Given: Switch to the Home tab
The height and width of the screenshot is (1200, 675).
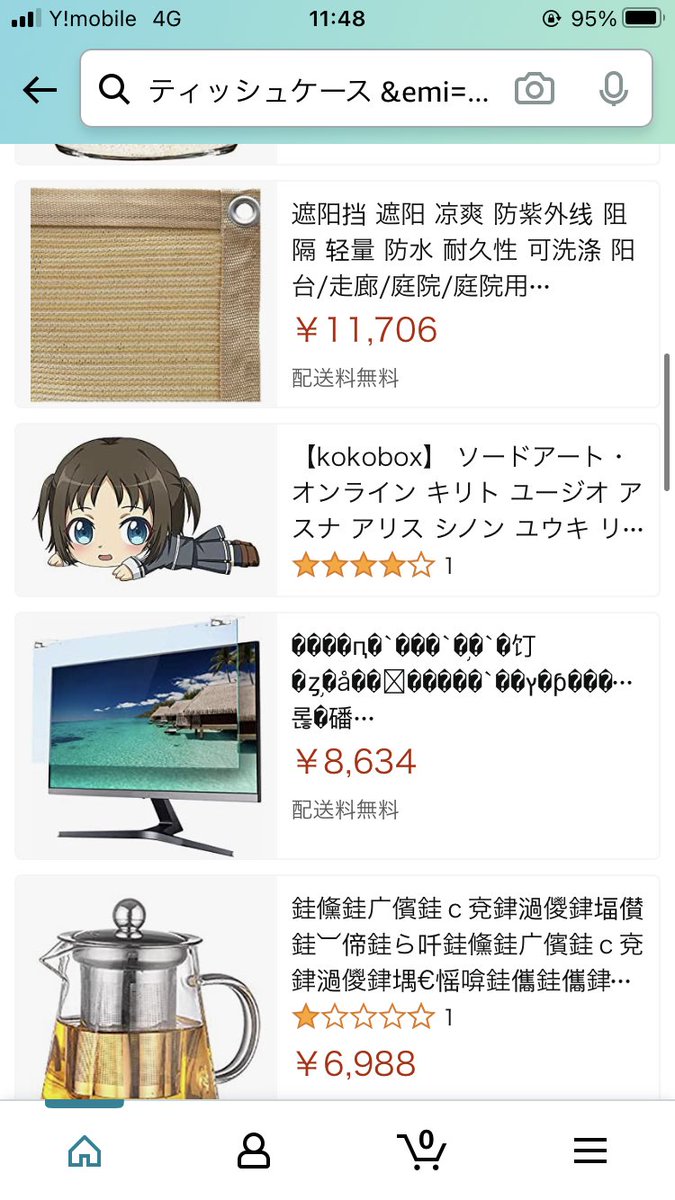Looking at the screenshot, I should click(85, 1152).
